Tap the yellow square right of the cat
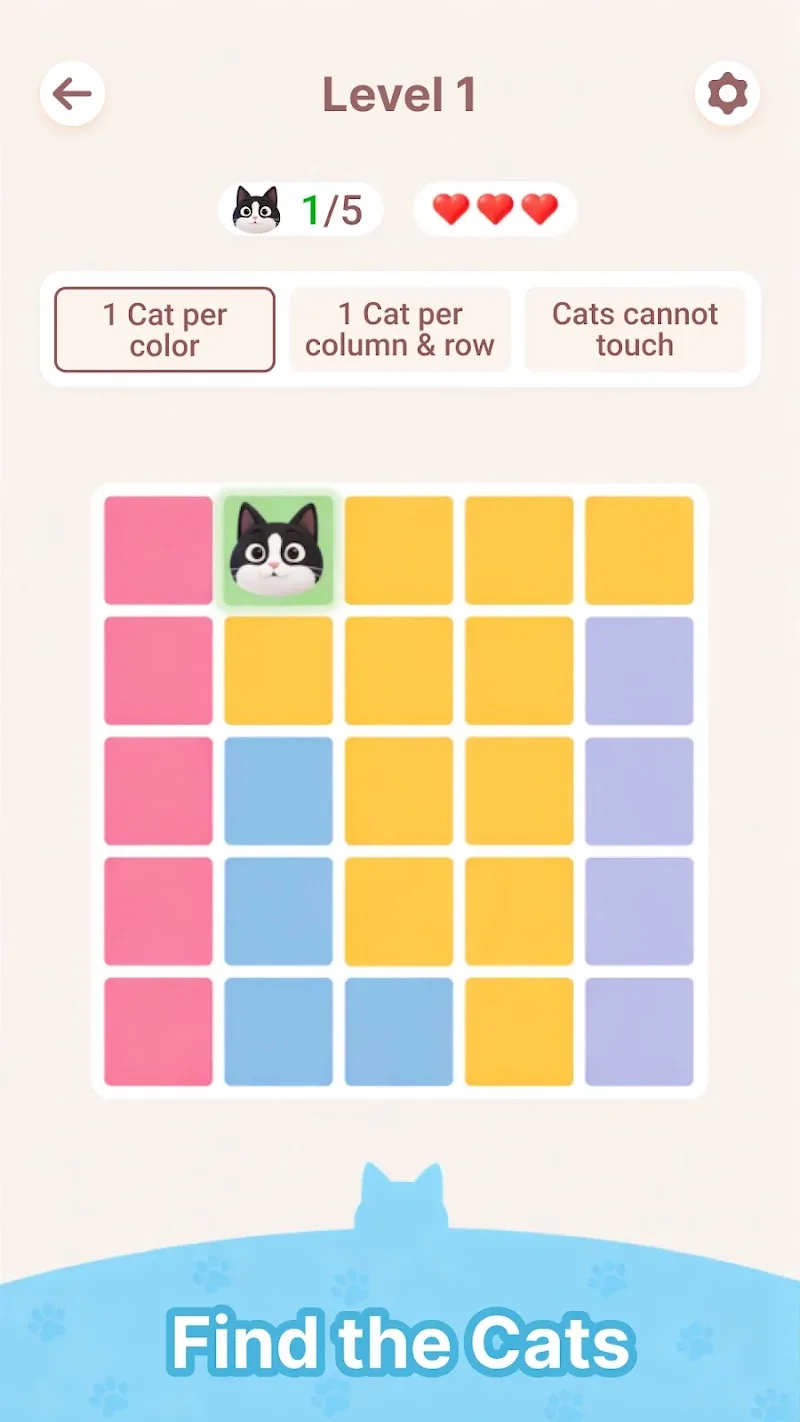The height and width of the screenshot is (1422, 800). pyautogui.click(x=399, y=551)
